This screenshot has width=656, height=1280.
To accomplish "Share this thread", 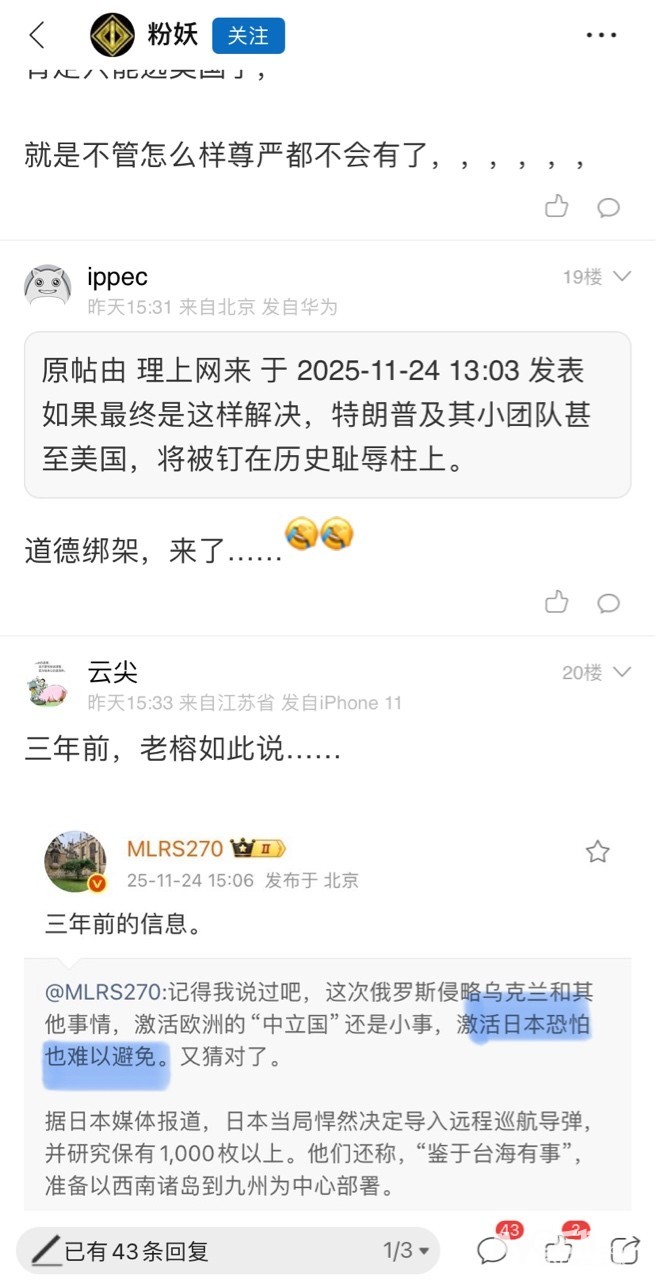I will coord(625,1249).
